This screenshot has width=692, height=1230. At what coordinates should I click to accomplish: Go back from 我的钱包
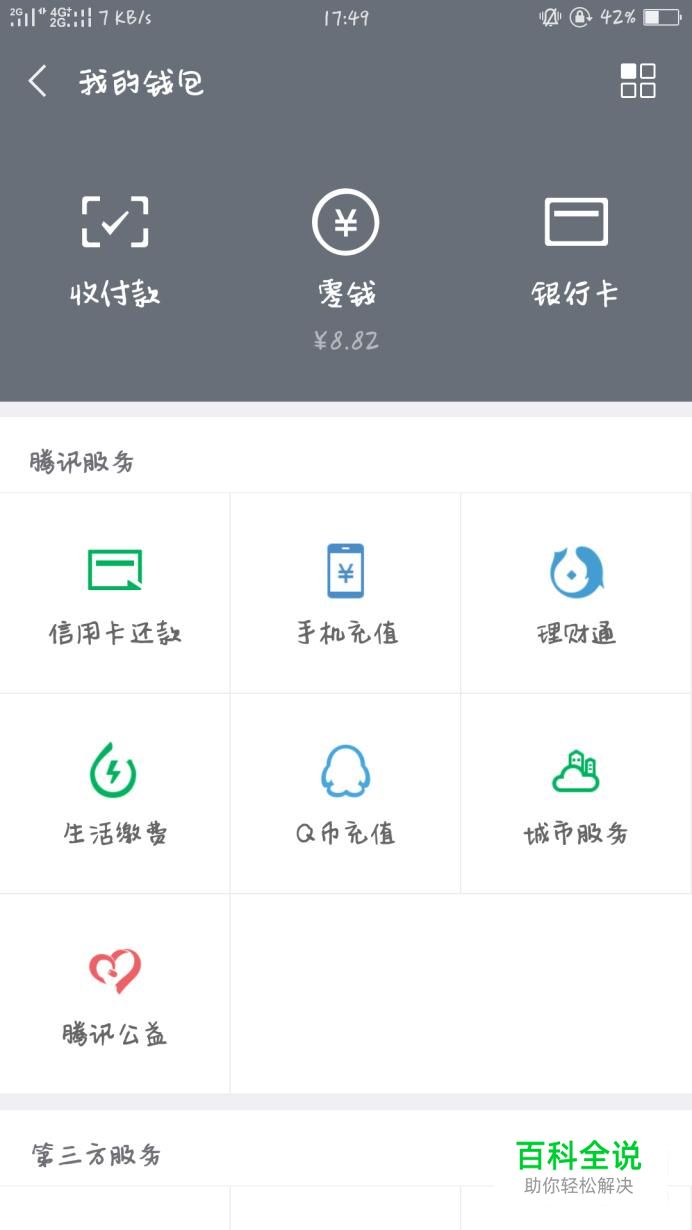[x=38, y=82]
